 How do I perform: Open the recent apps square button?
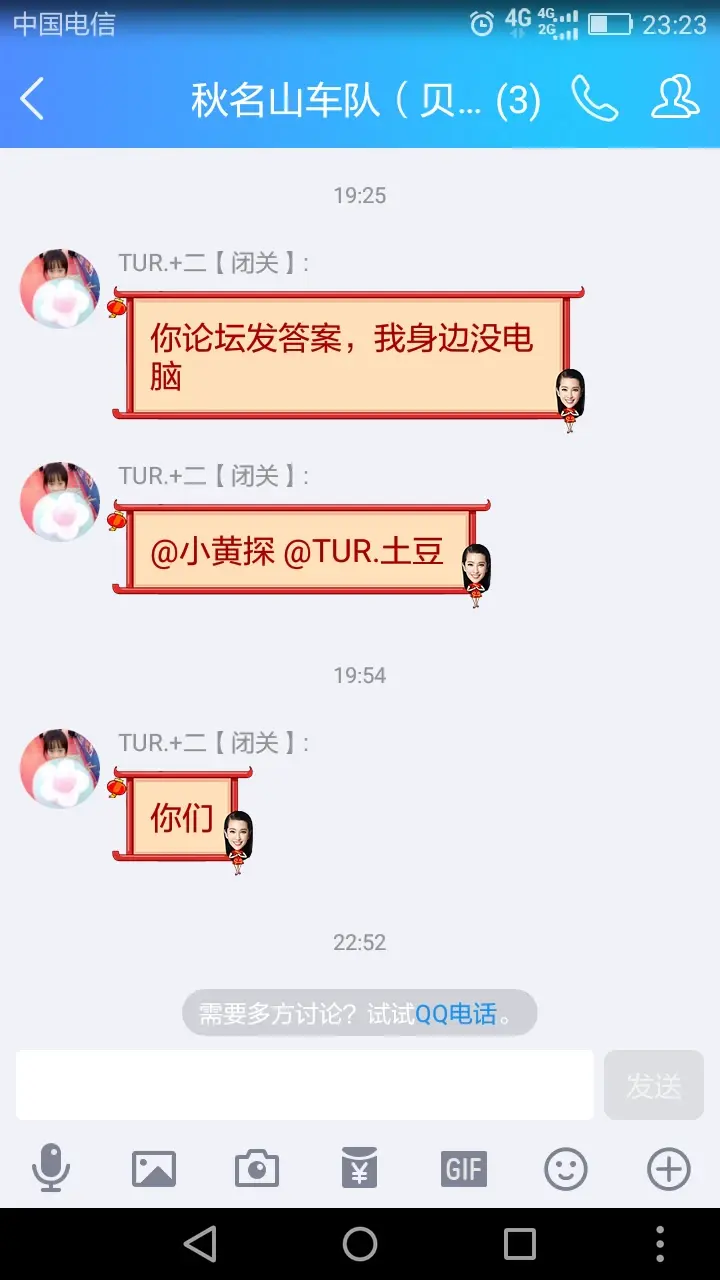tap(520, 1244)
